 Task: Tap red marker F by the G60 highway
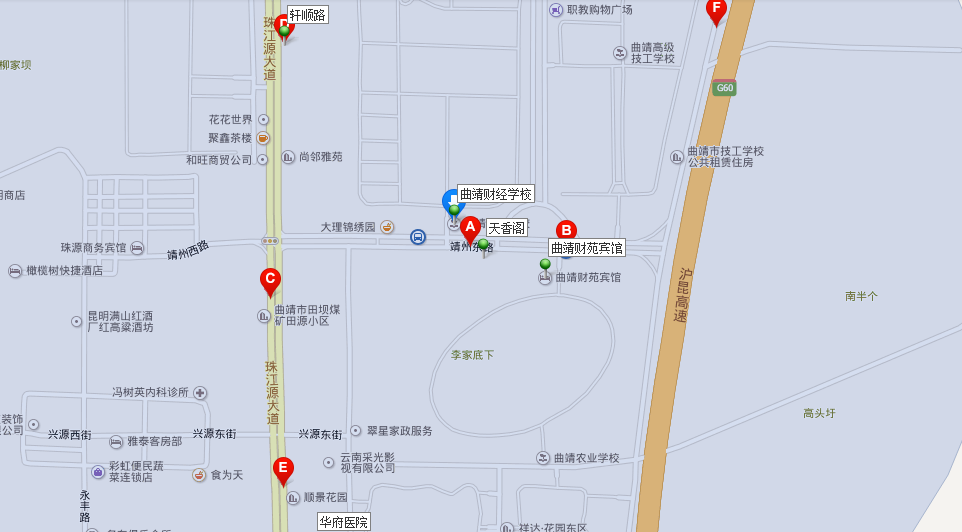tap(716, 8)
